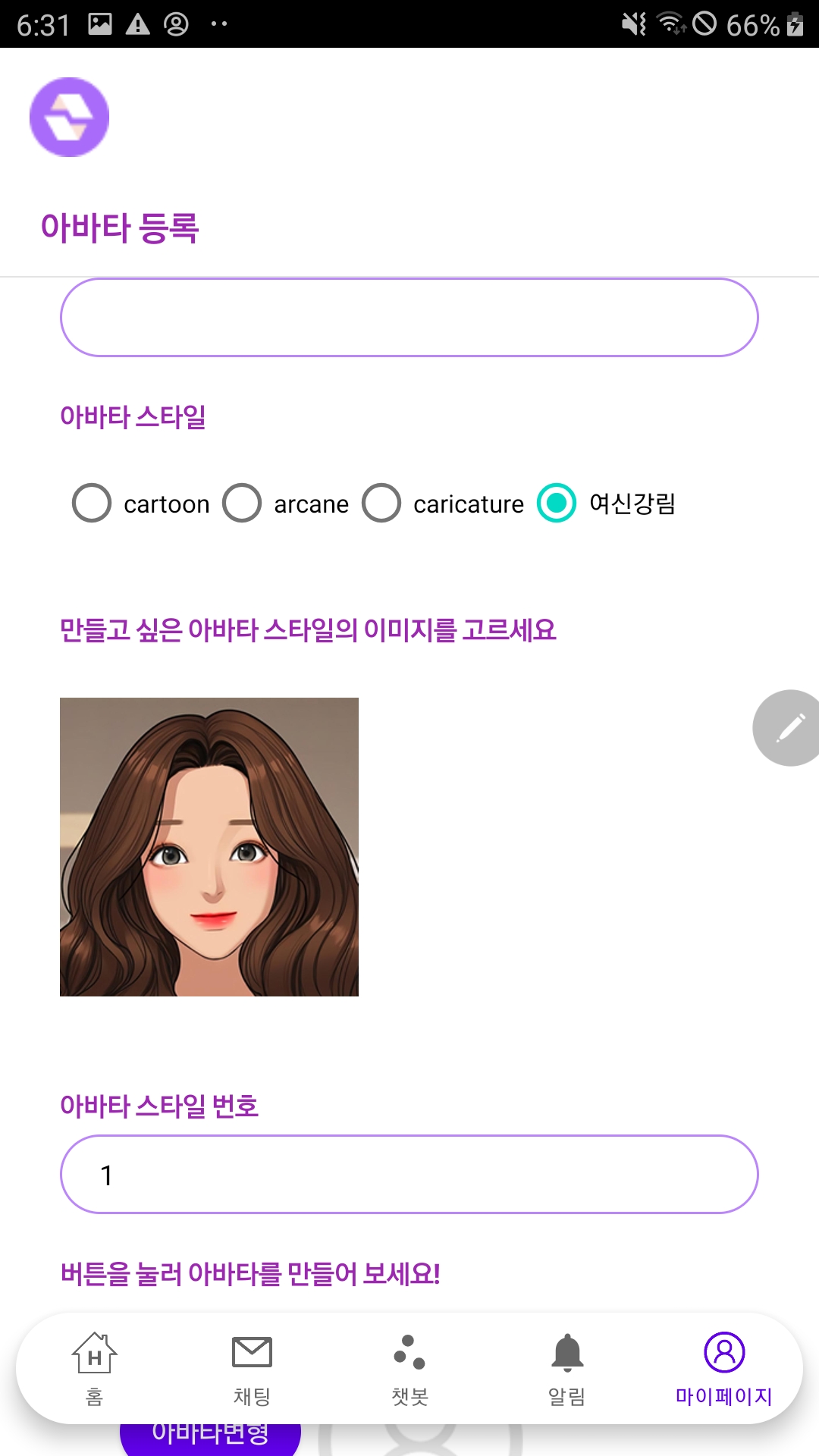Edit the 아바타 스타일 번호 field
Image resolution: width=819 pixels, height=1456 pixels.
pyautogui.click(x=409, y=1175)
